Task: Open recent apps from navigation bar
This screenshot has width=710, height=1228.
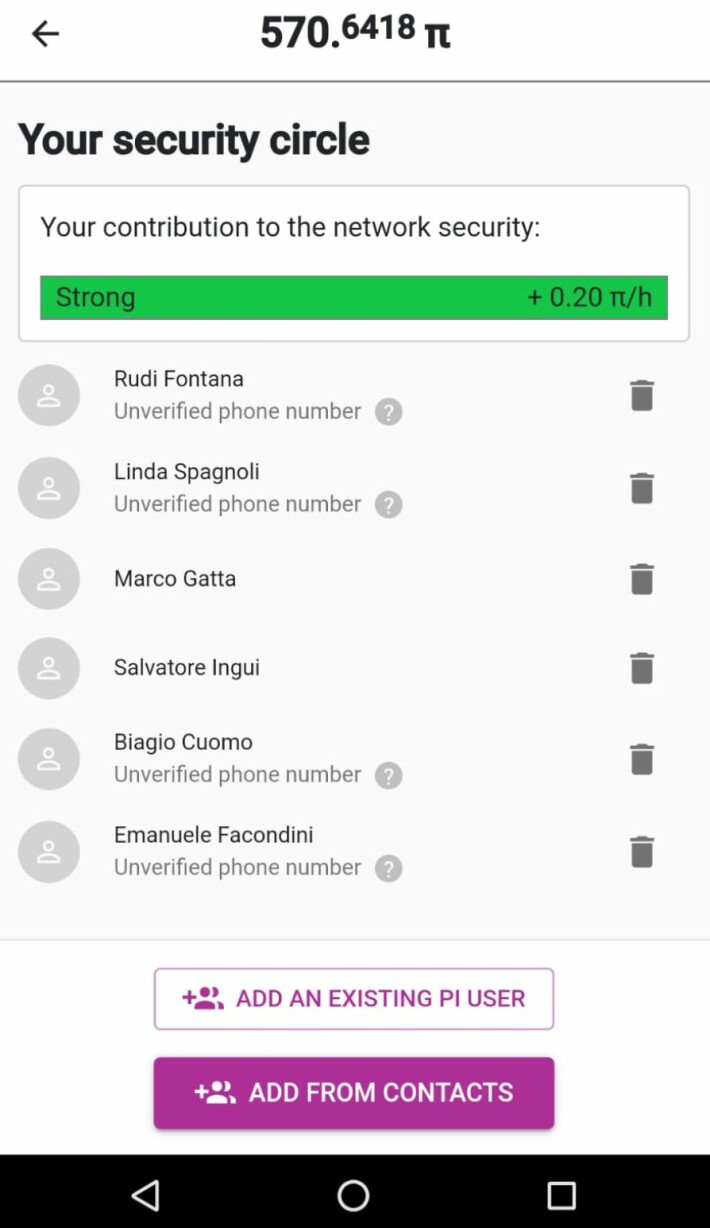Action: click(x=562, y=1195)
